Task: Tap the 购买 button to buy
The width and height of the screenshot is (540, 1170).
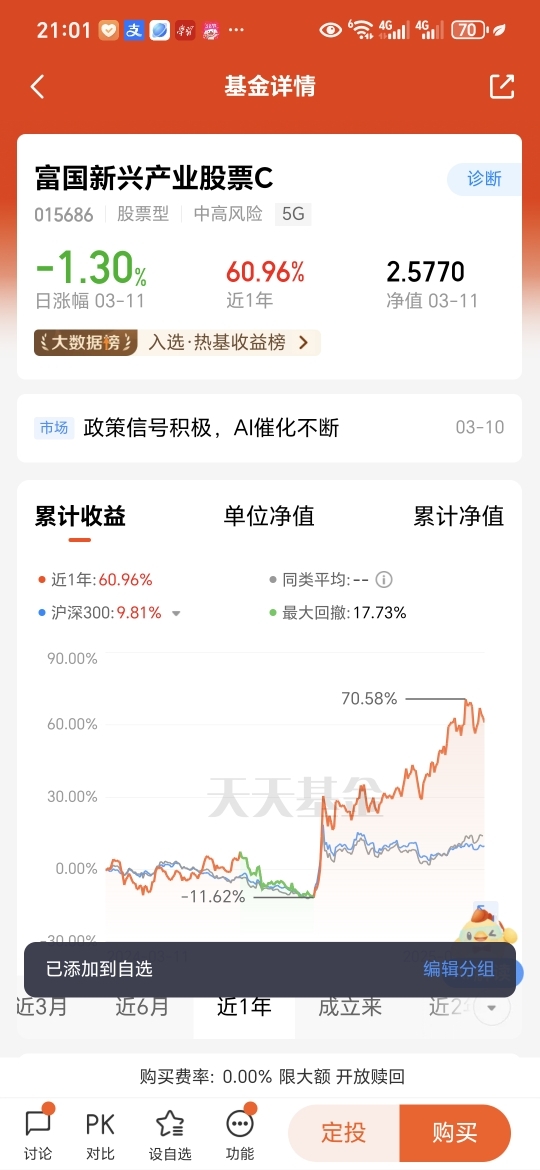Action: point(455,1133)
